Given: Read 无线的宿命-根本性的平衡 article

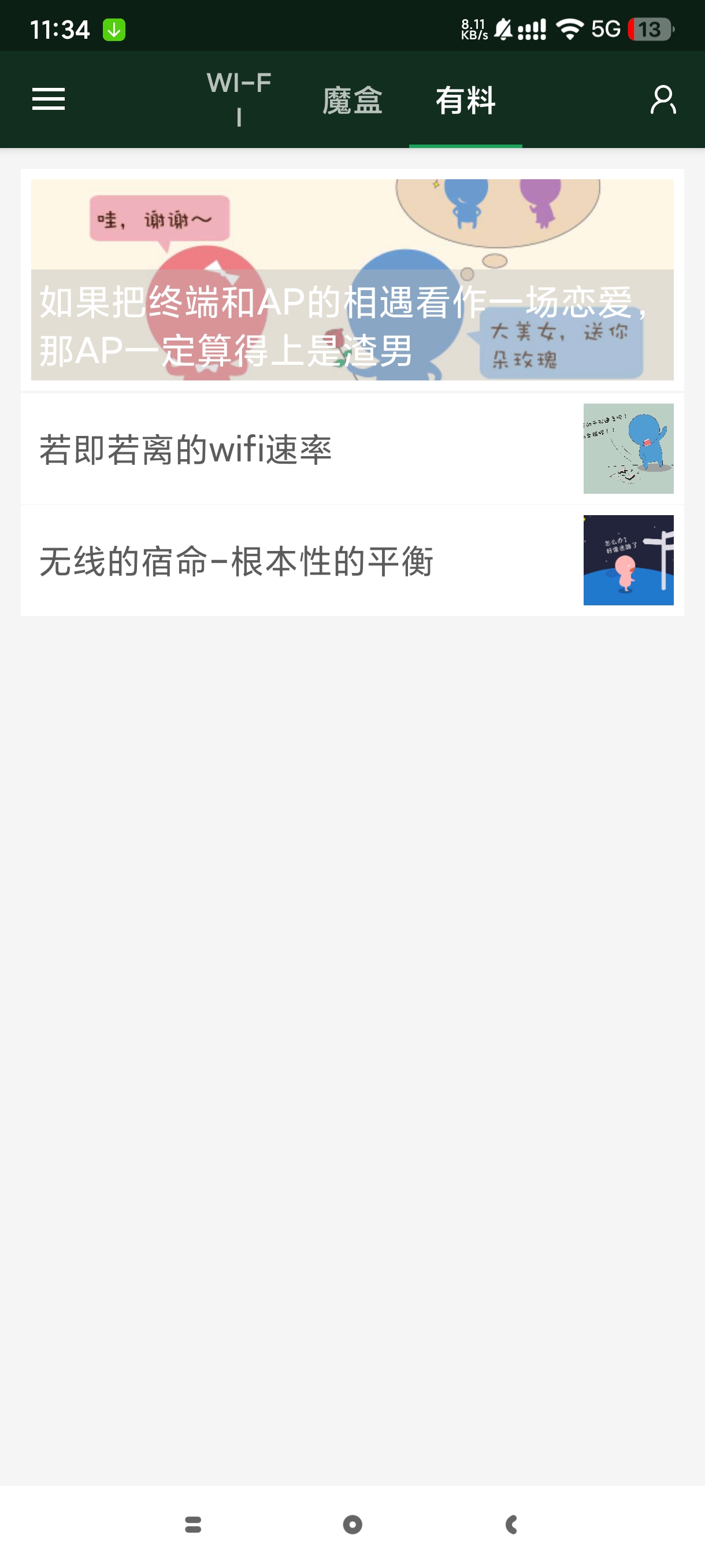Looking at the screenshot, I should pos(352,560).
